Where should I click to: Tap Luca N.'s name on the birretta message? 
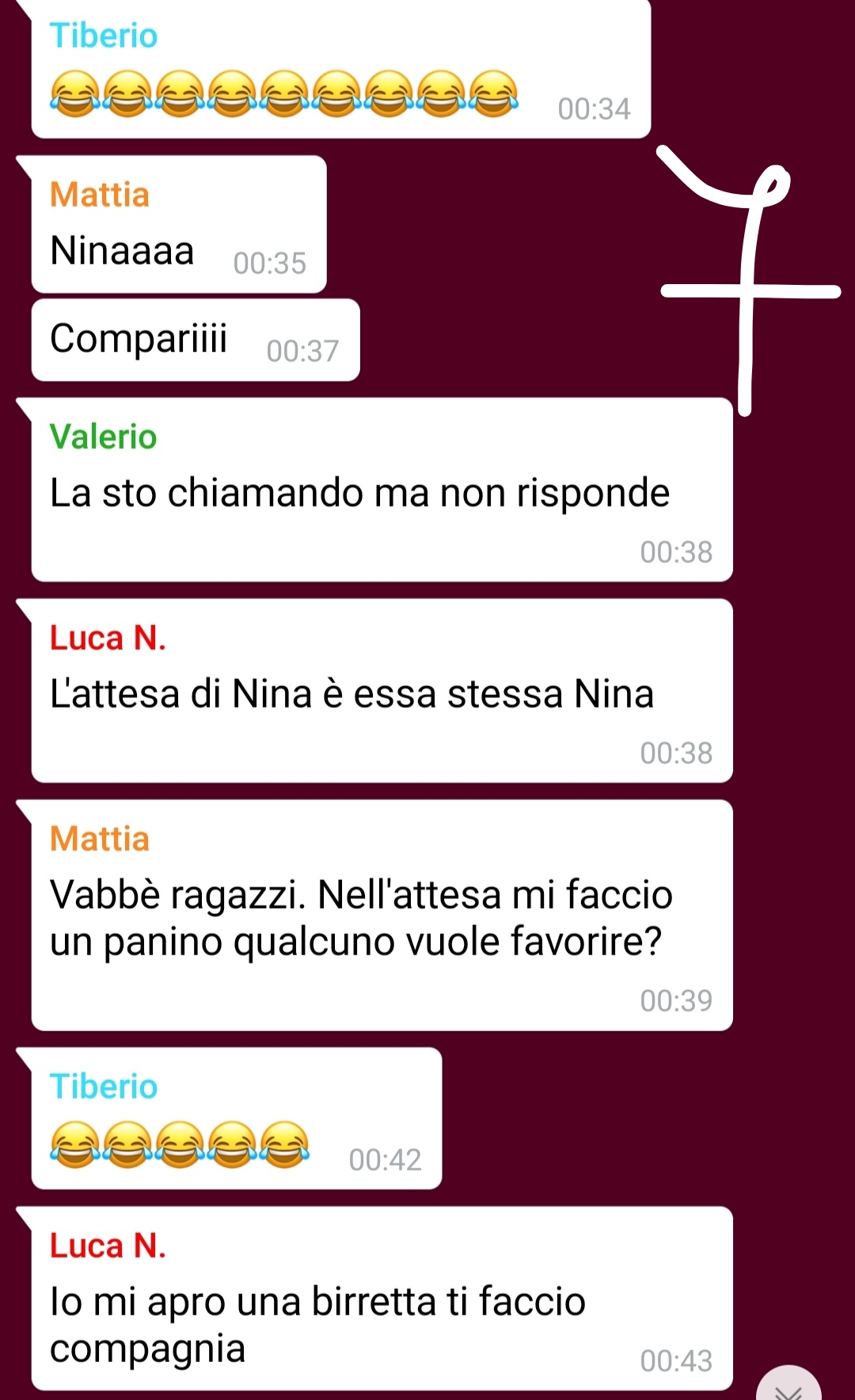click(108, 1246)
